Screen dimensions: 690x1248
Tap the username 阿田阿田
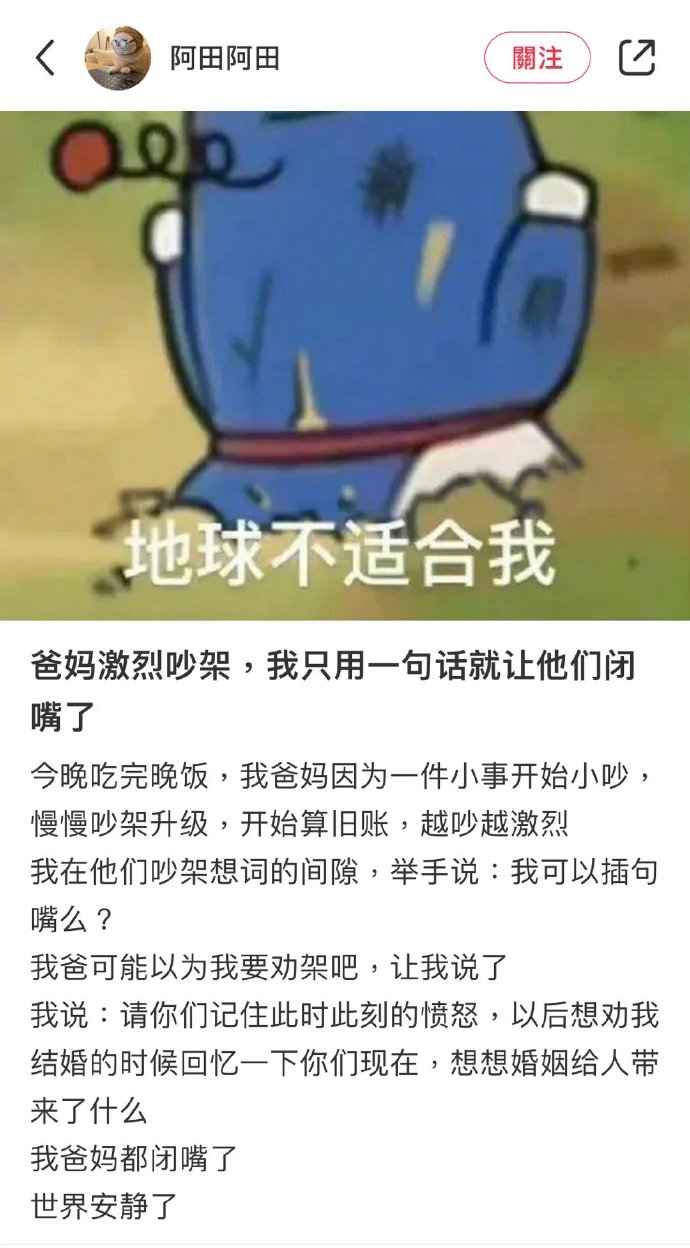click(224, 58)
